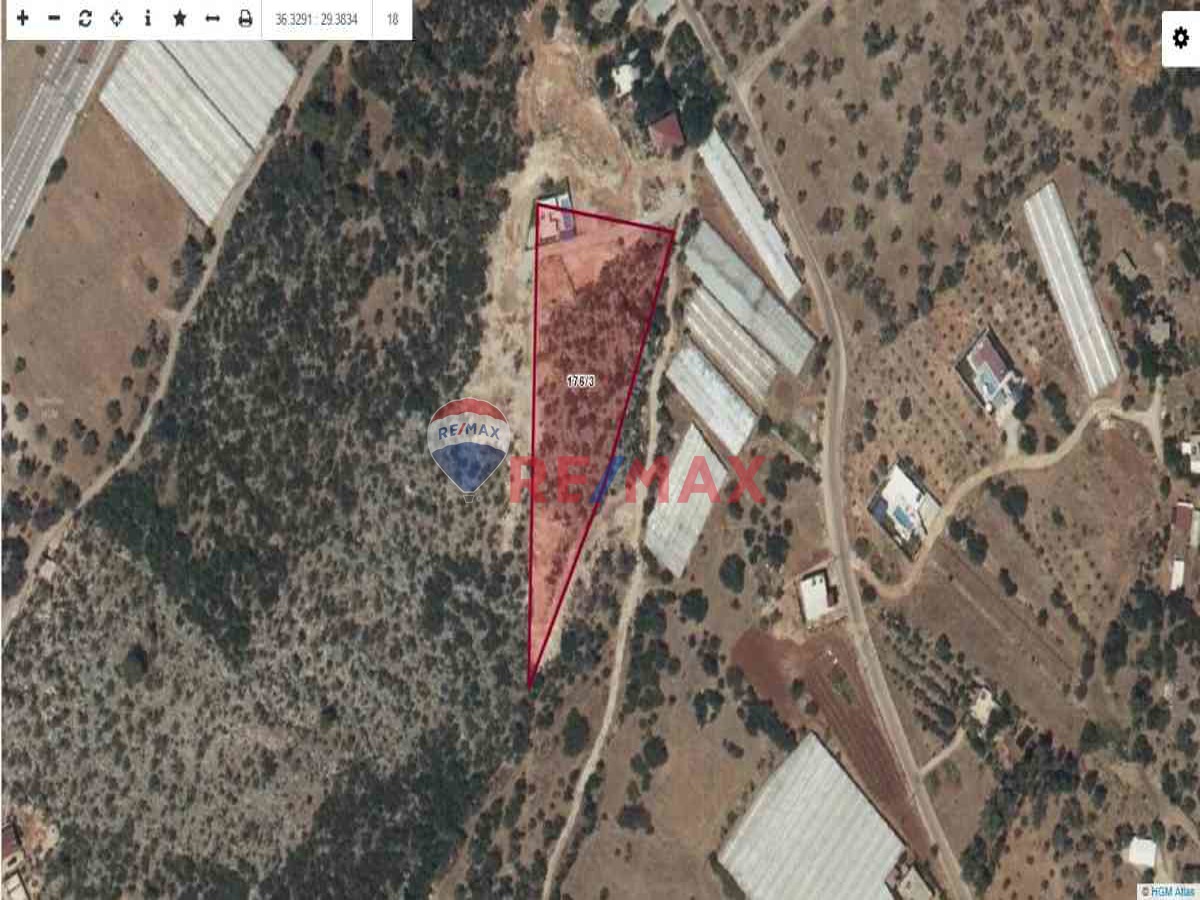Tap the locate crosshair tool
1200x900 pixels.
click(116, 19)
